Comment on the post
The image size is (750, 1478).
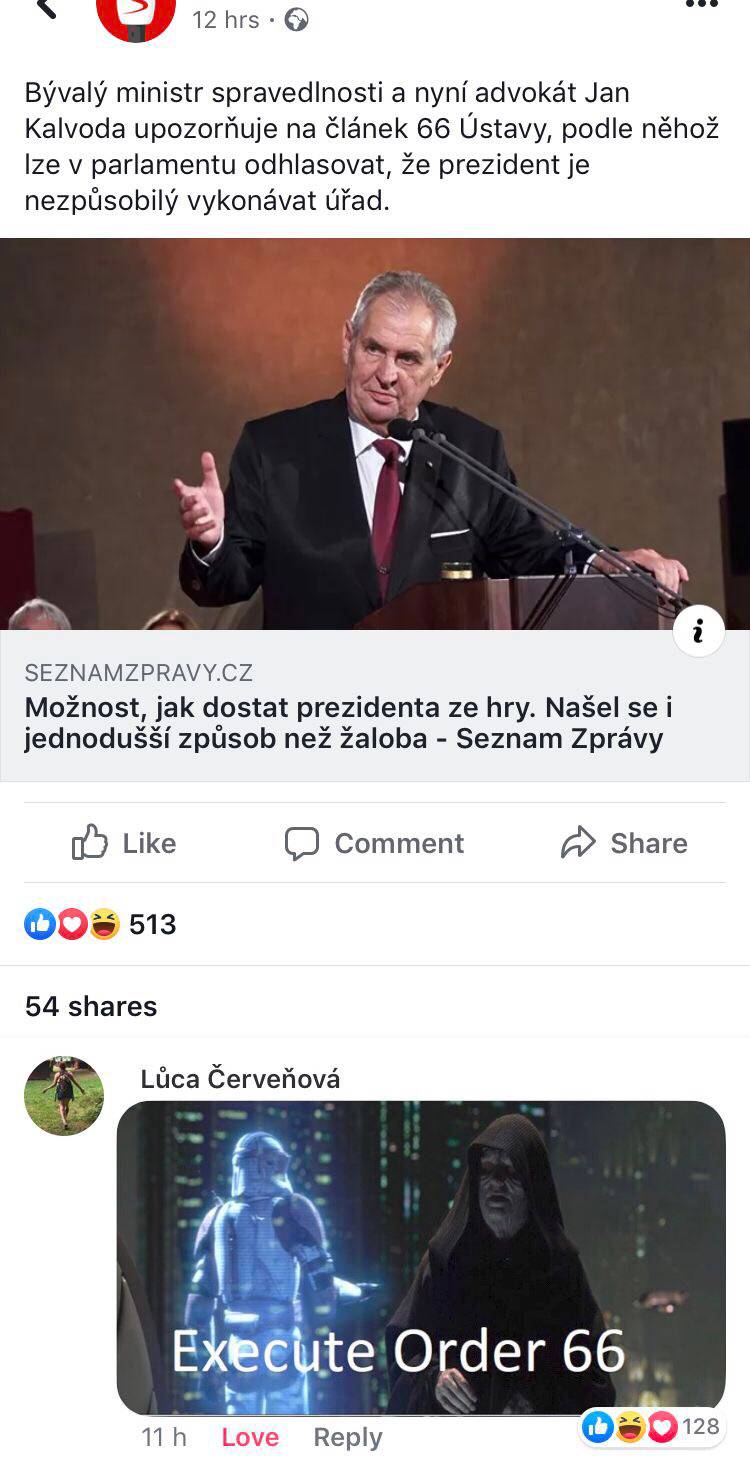click(374, 843)
